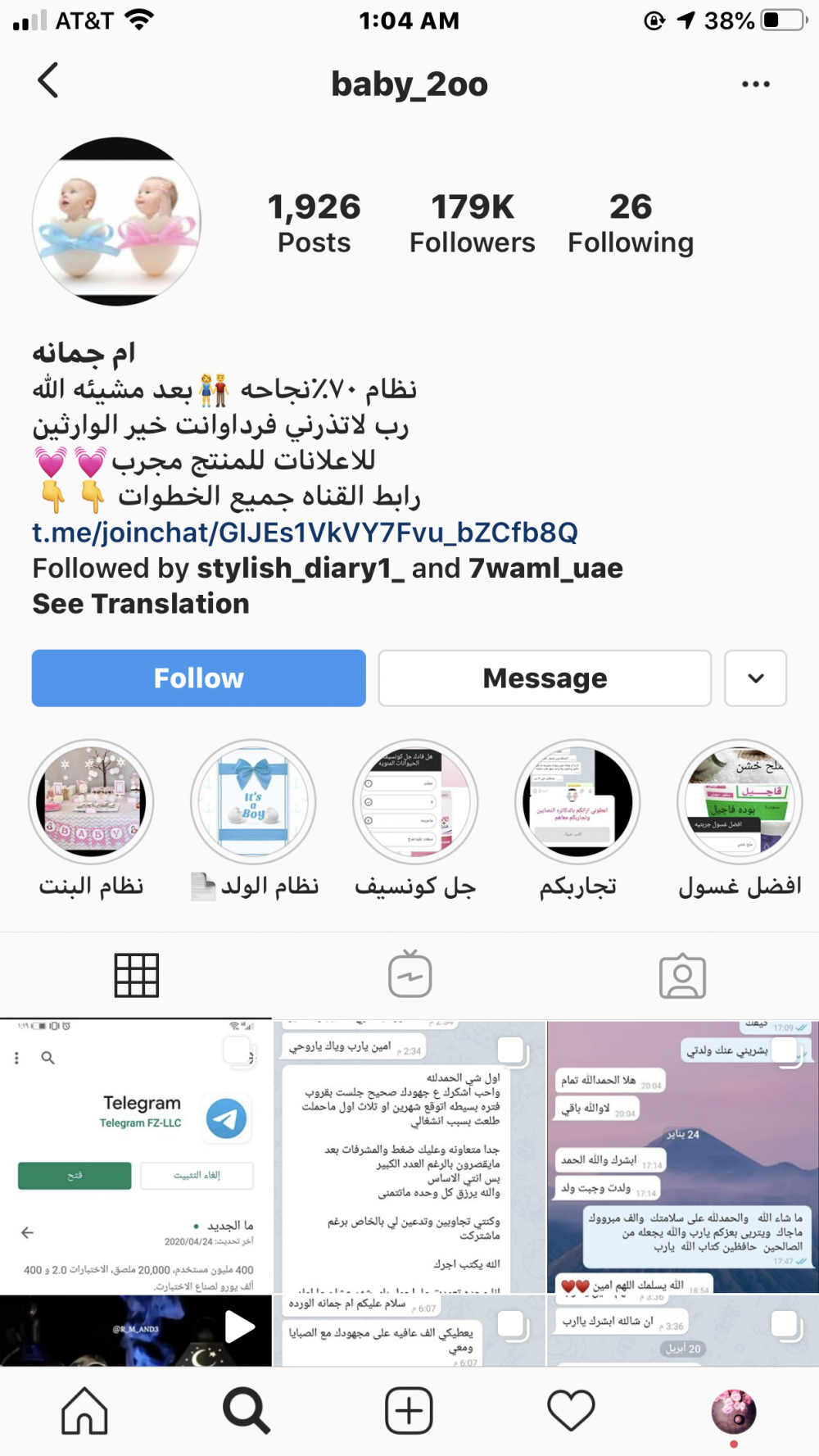The image size is (819, 1456).
Task: Switch to the tagged photos tab
Action: coord(682,975)
